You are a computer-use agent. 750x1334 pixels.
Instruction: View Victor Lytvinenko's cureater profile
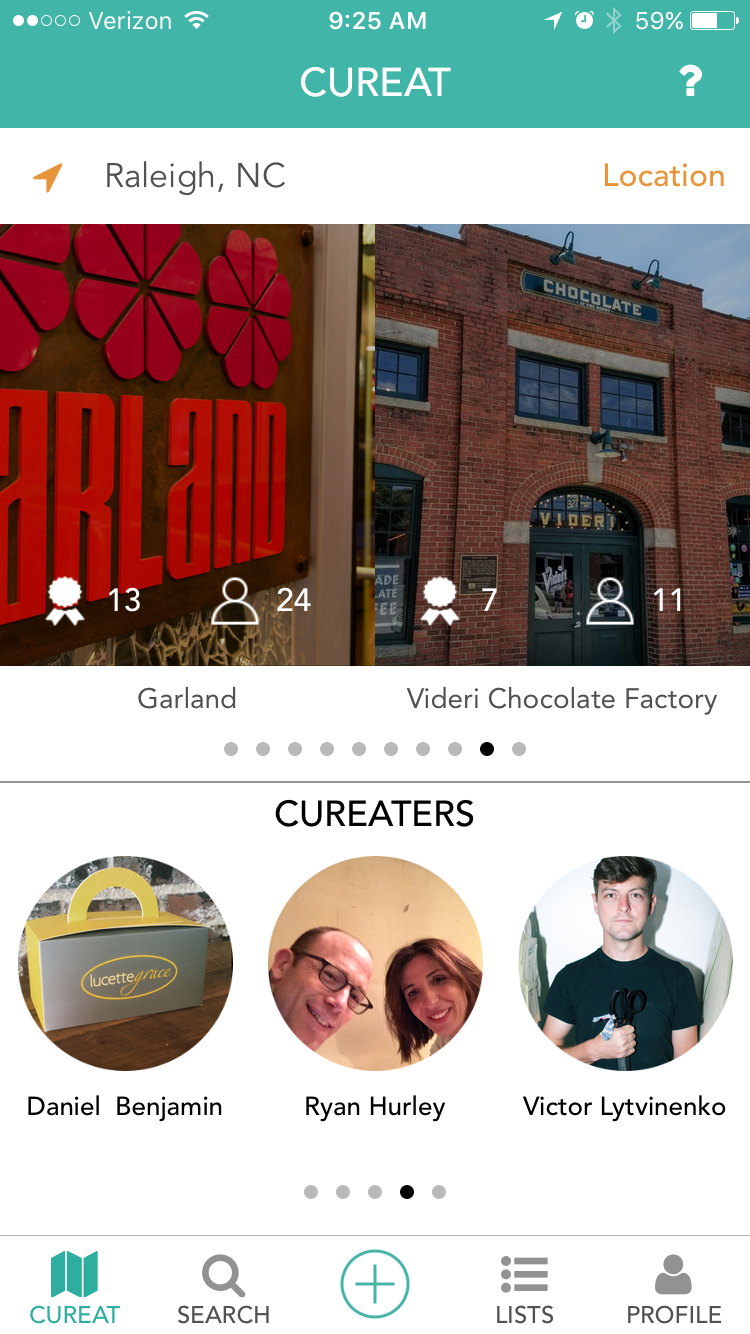625,963
